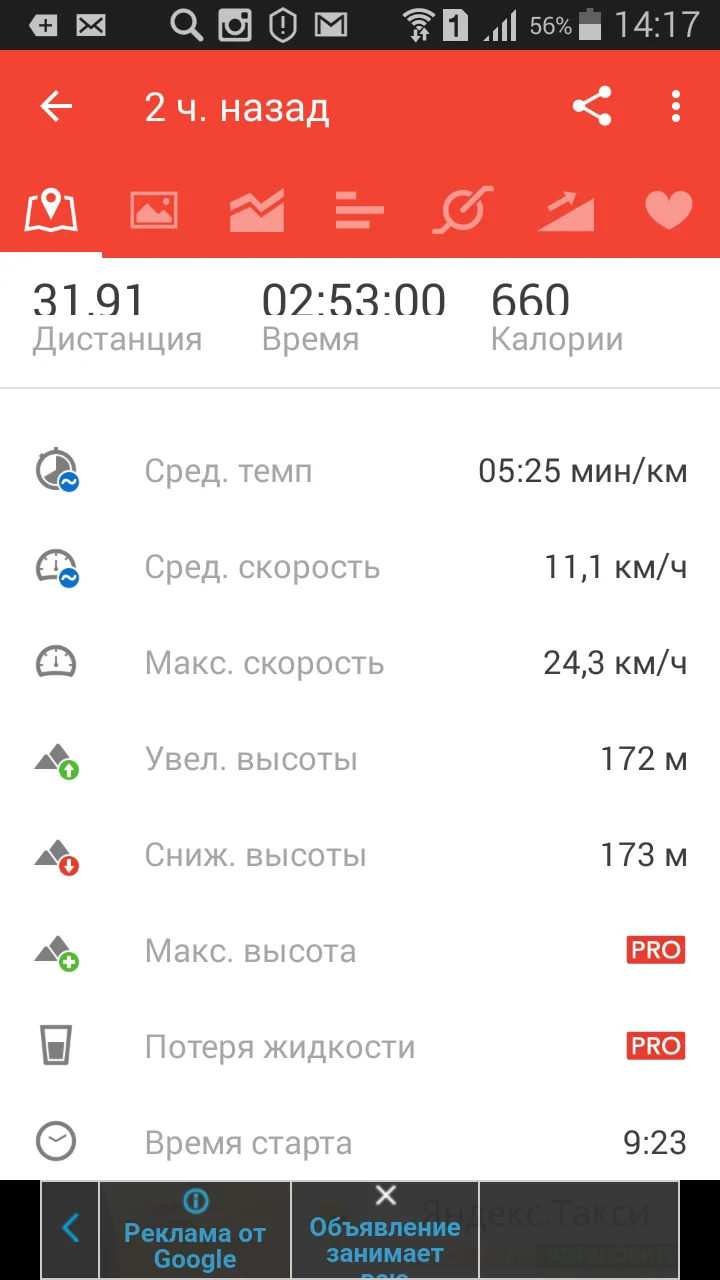
Task: Select the crossed-circle pace tab
Action: (x=463, y=210)
